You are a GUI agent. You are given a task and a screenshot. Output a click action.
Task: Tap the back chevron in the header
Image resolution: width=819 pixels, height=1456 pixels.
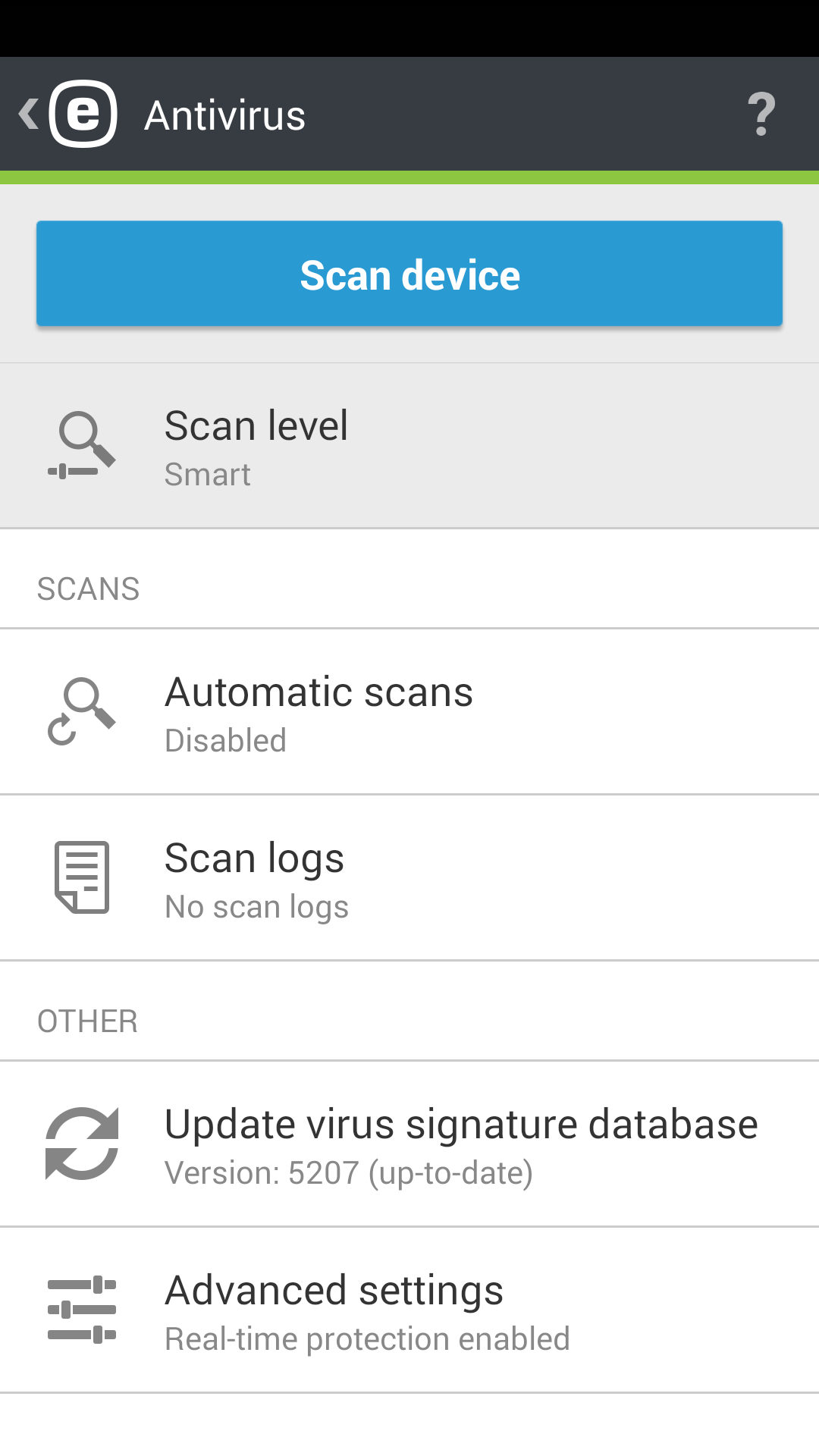click(27, 114)
